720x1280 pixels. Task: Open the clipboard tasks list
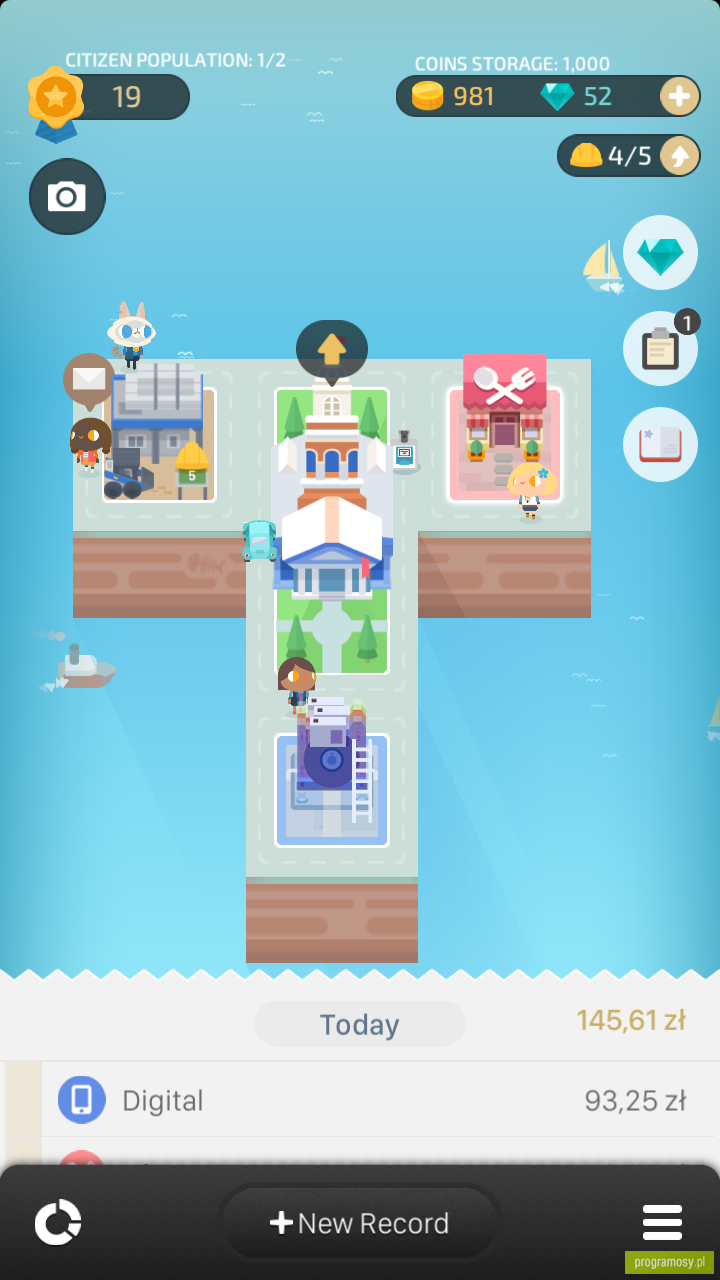pos(660,349)
